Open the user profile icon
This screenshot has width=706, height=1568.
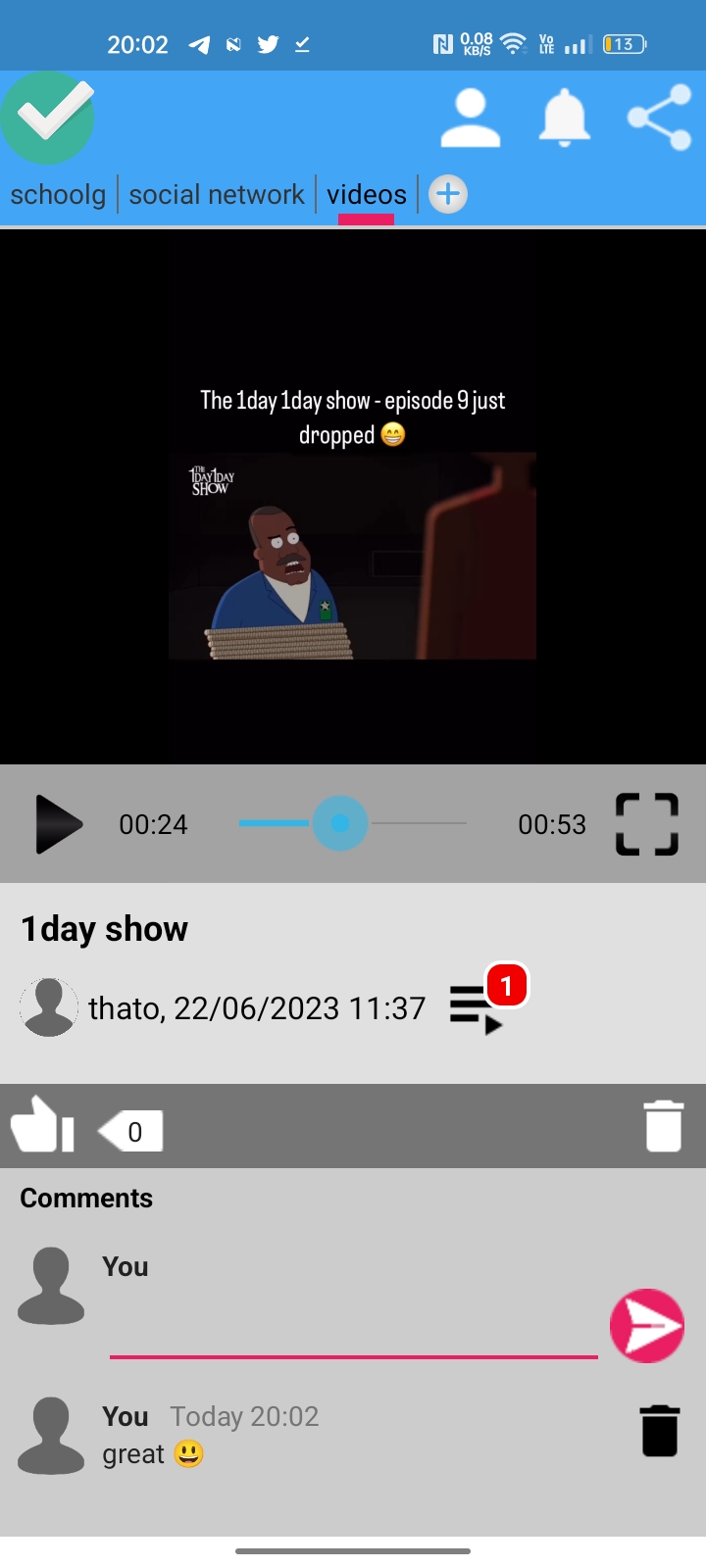coord(471,118)
